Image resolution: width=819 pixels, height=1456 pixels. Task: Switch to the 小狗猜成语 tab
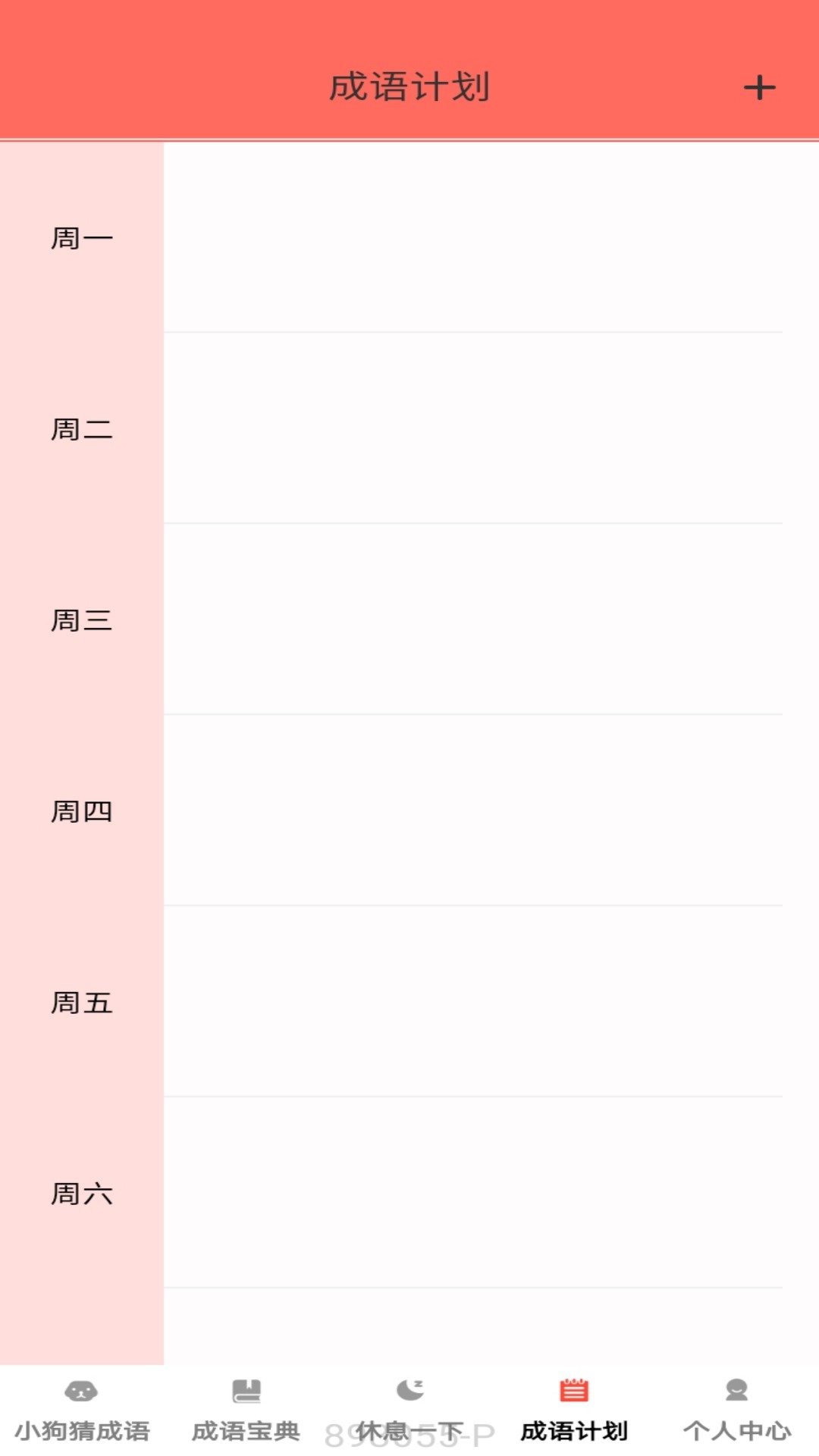pos(82,1410)
